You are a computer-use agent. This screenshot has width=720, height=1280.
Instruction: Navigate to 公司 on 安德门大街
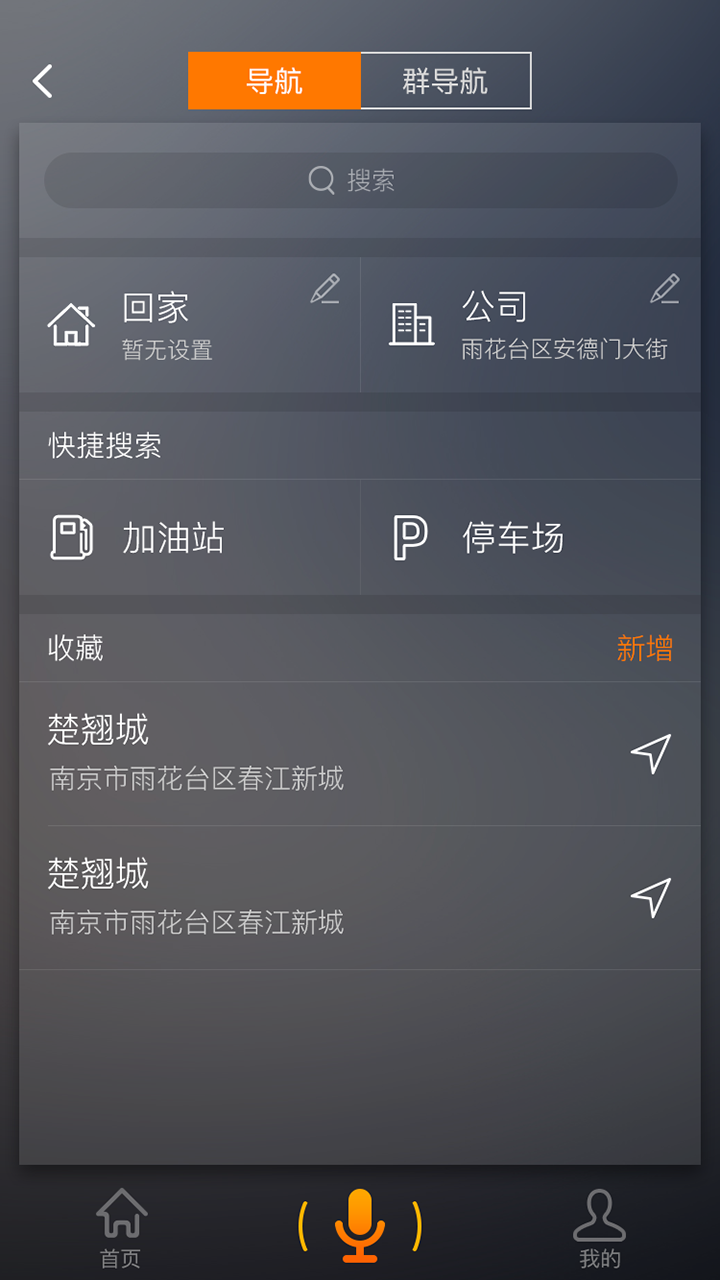click(x=520, y=325)
